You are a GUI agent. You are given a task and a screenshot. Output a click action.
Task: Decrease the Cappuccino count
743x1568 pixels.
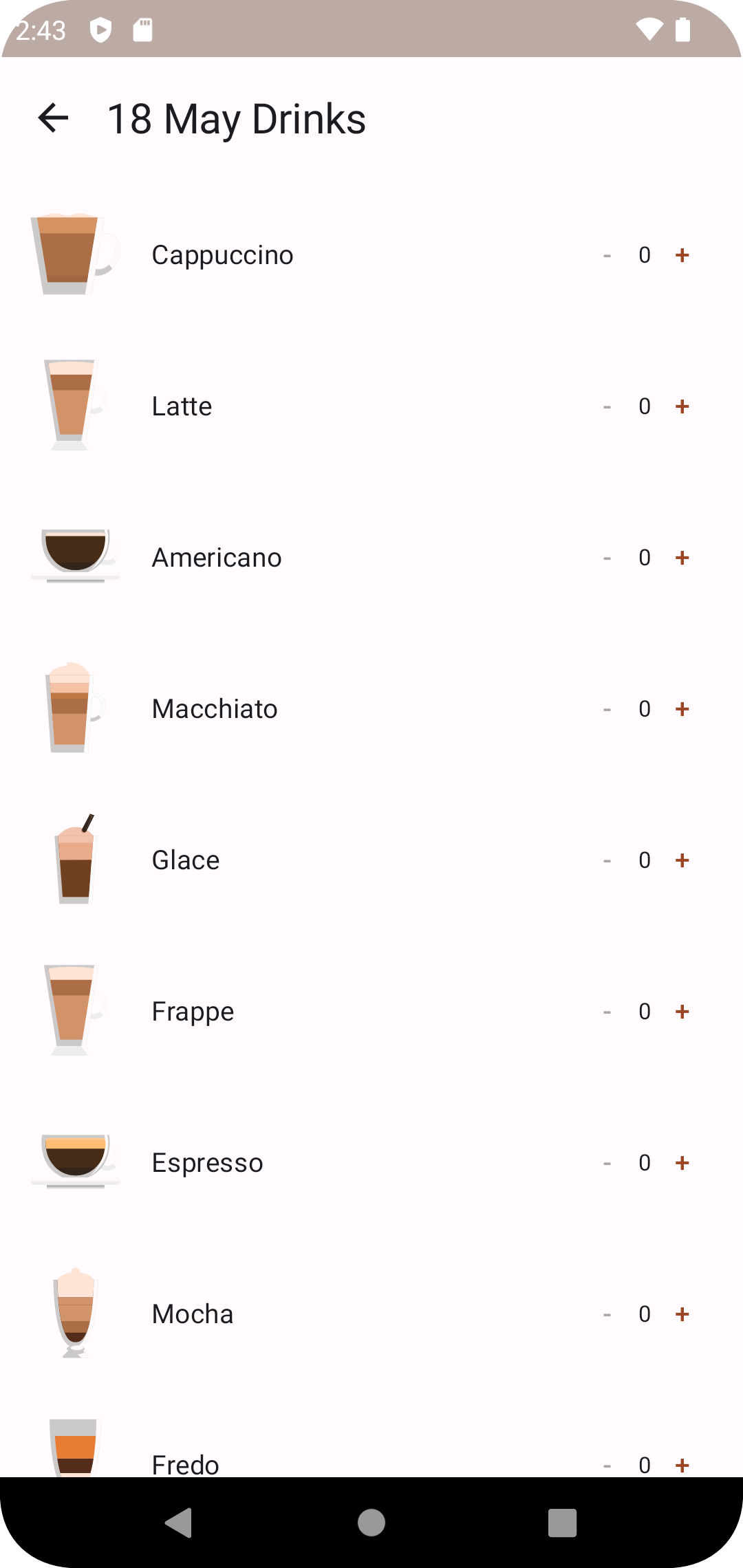[x=607, y=256]
